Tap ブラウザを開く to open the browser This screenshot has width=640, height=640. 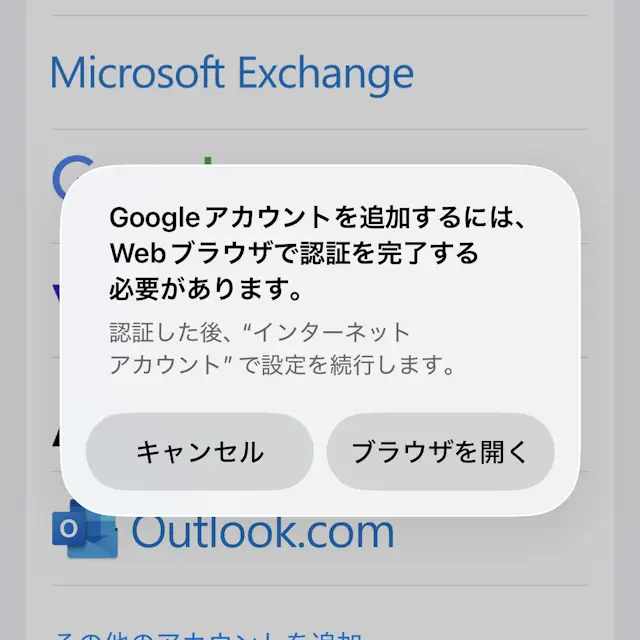pos(440,452)
